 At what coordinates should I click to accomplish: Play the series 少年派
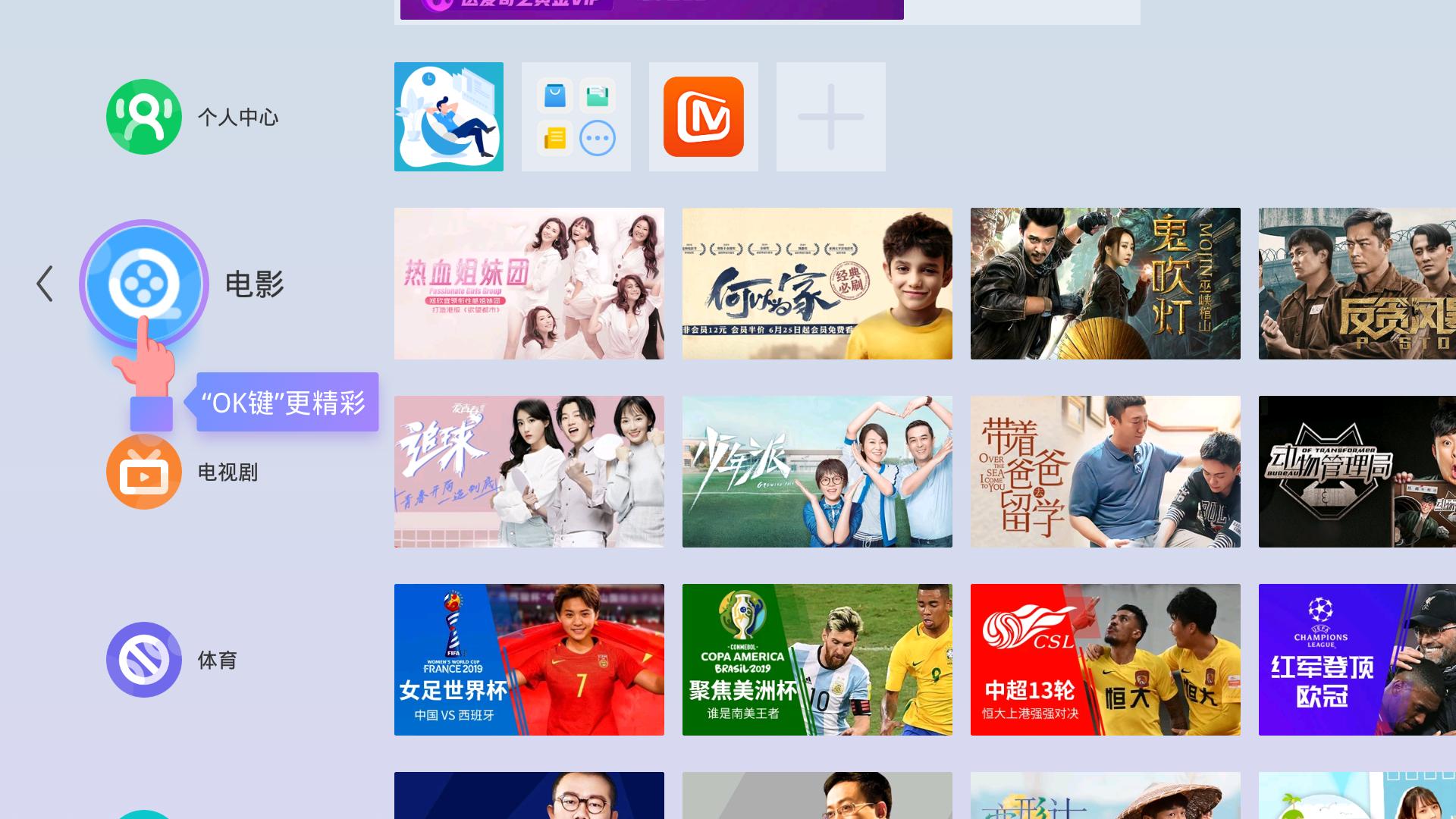[817, 472]
